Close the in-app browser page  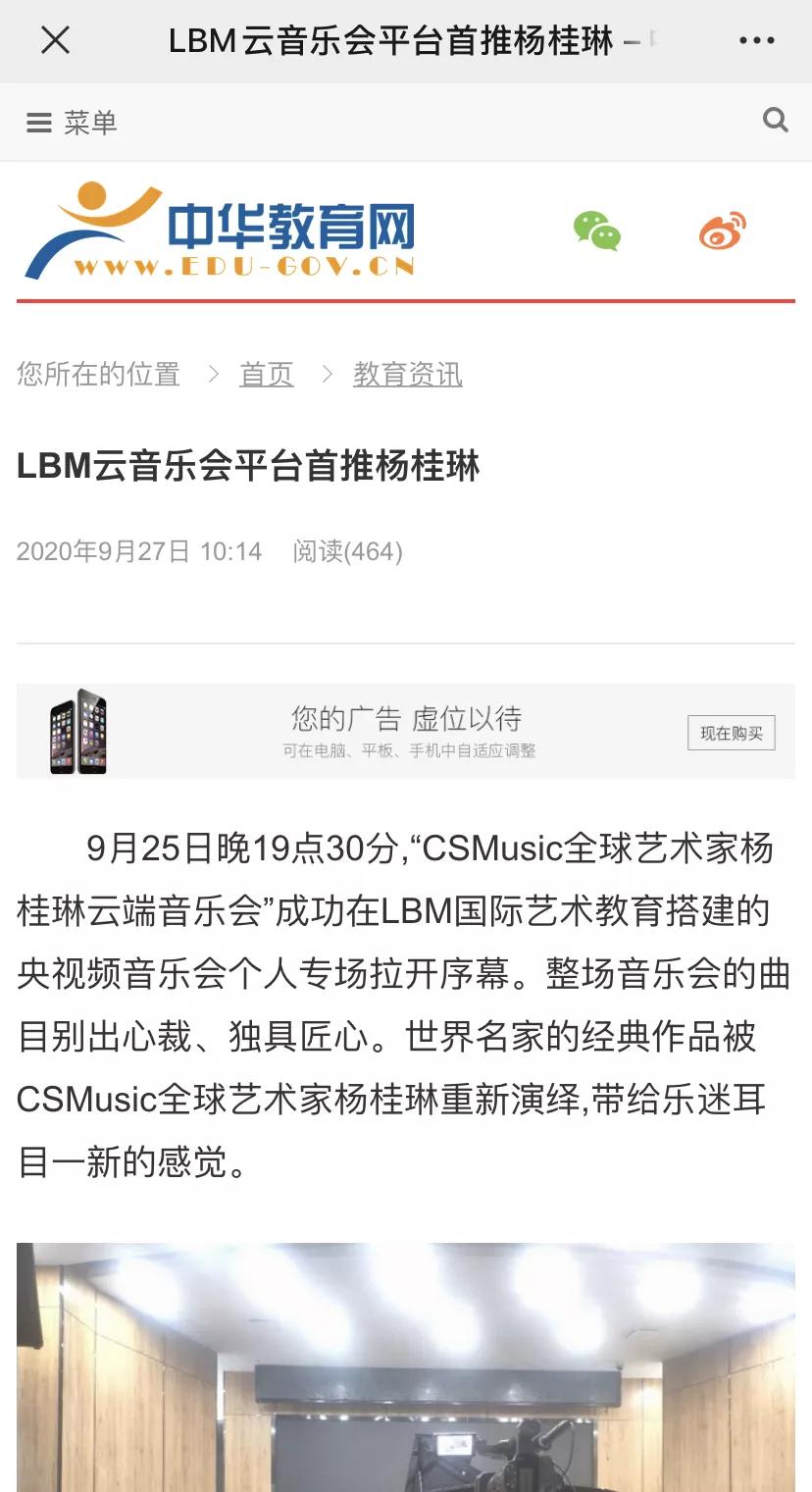coord(56,40)
